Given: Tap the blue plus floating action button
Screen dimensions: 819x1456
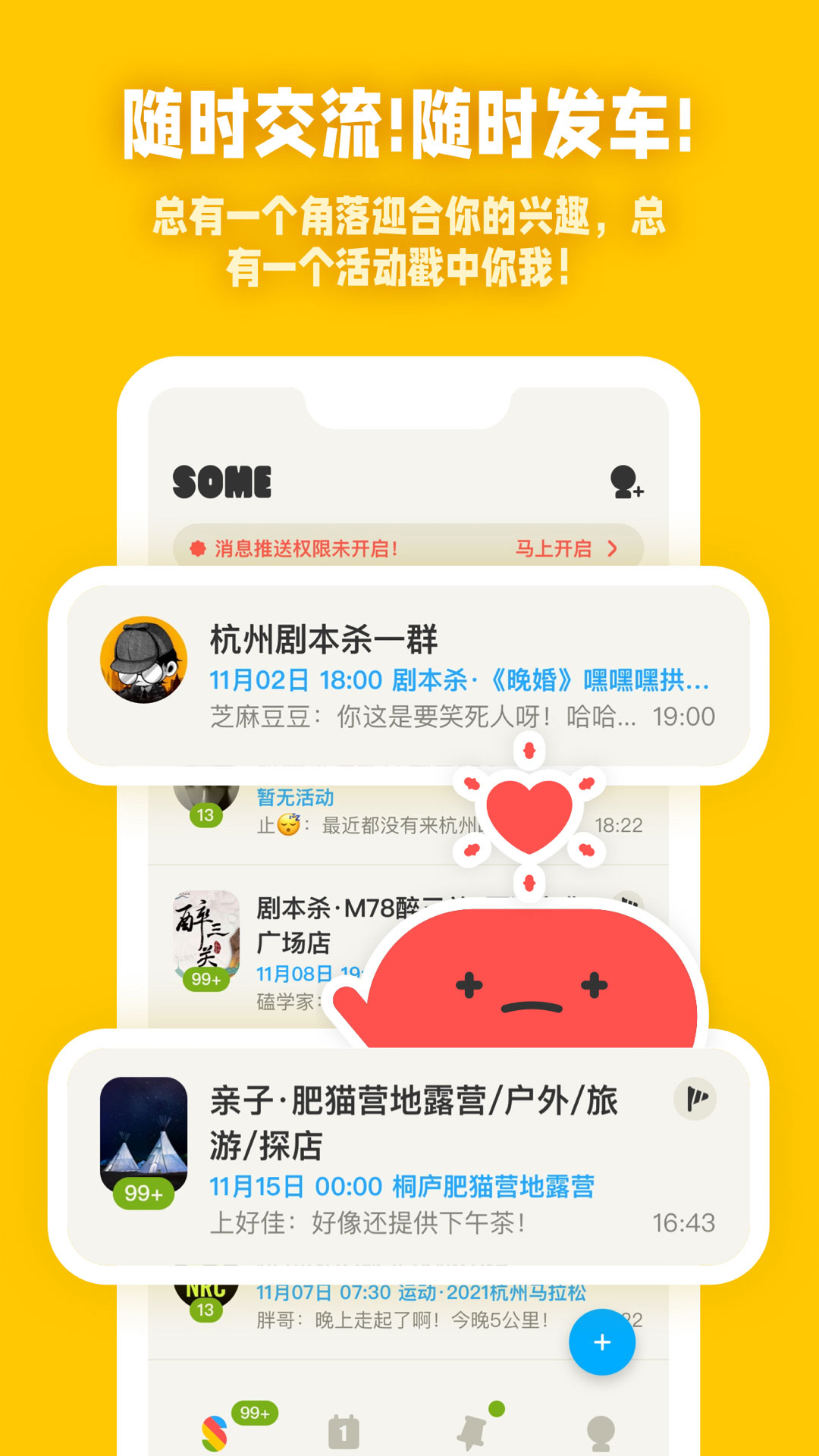Looking at the screenshot, I should pos(601,1341).
